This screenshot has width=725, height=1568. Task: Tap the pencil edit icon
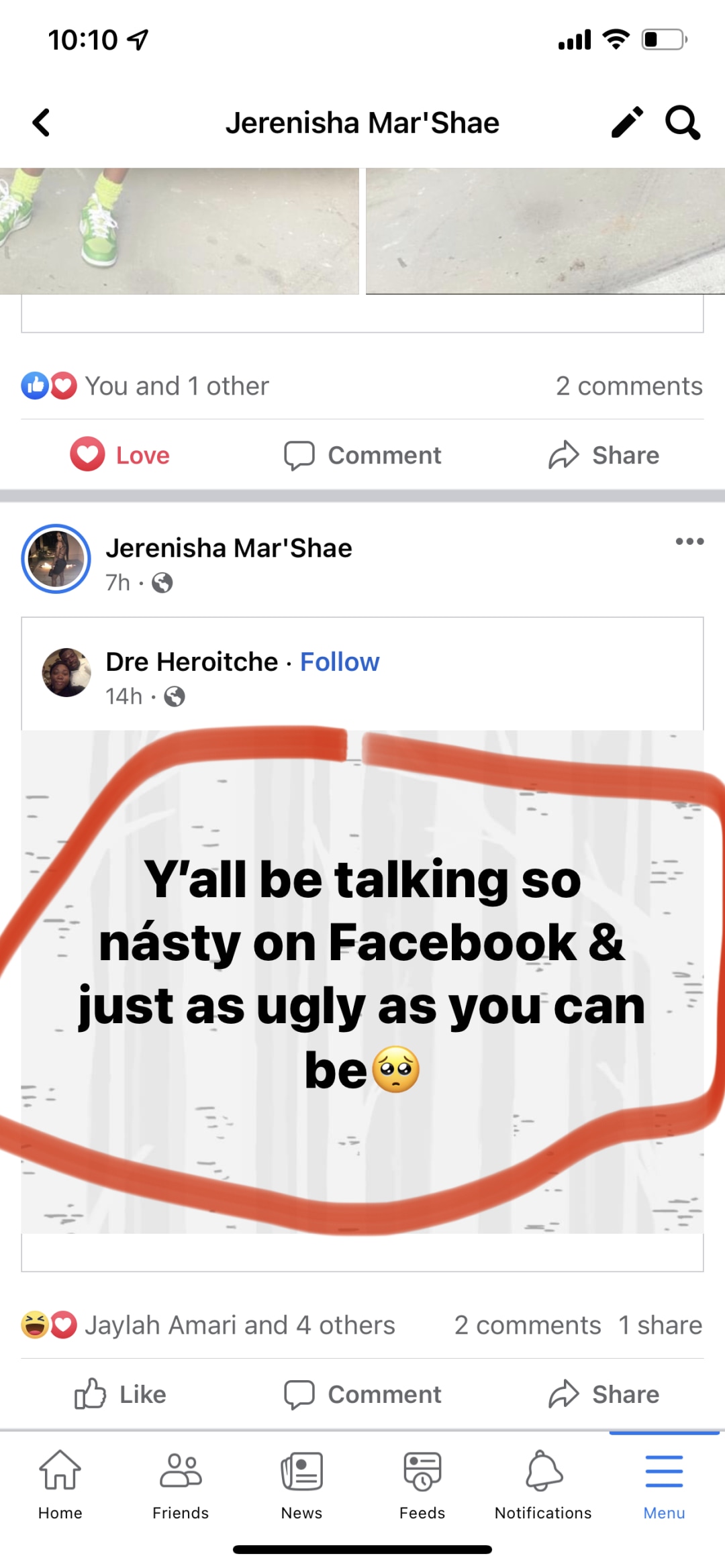coord(627,123)
